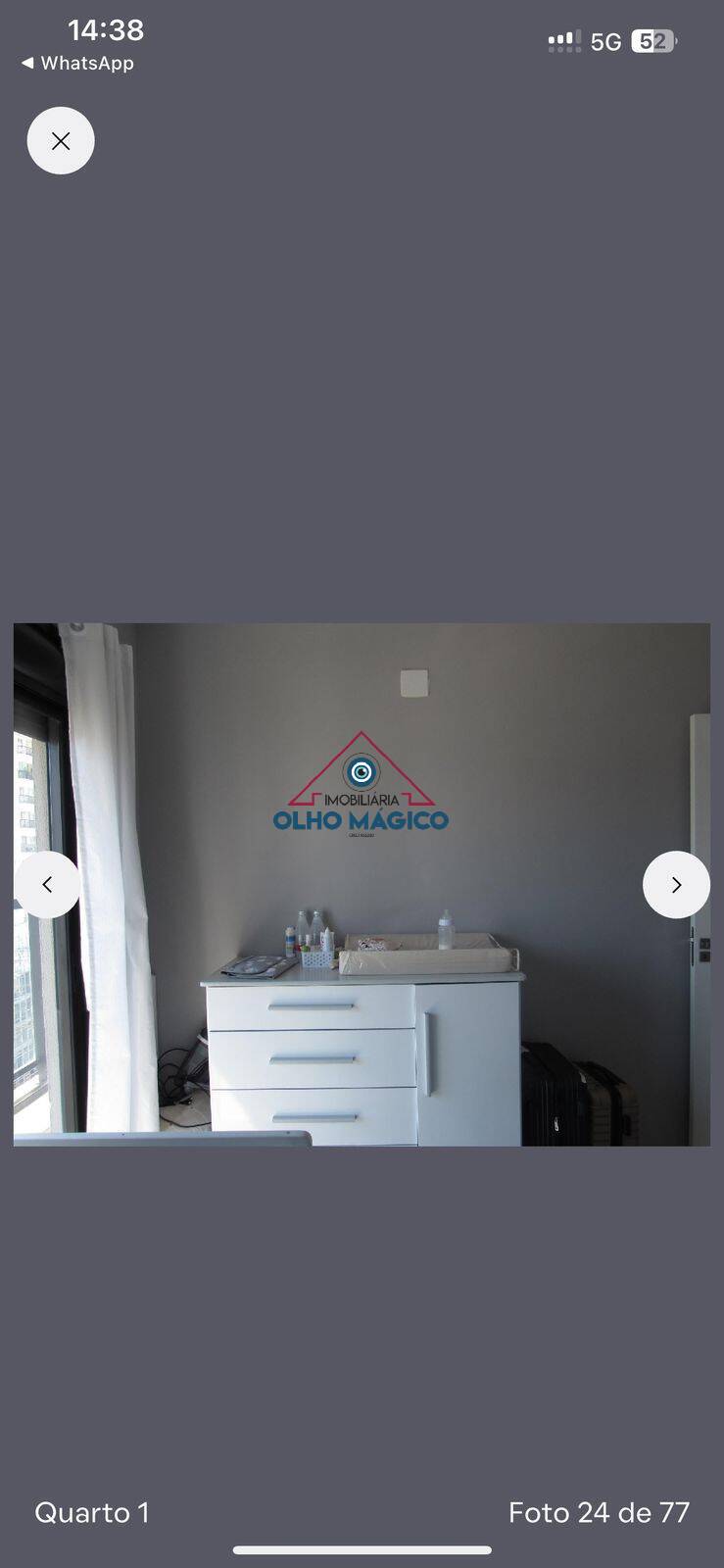
Task: Go to the previous photo
Action: 47,885
